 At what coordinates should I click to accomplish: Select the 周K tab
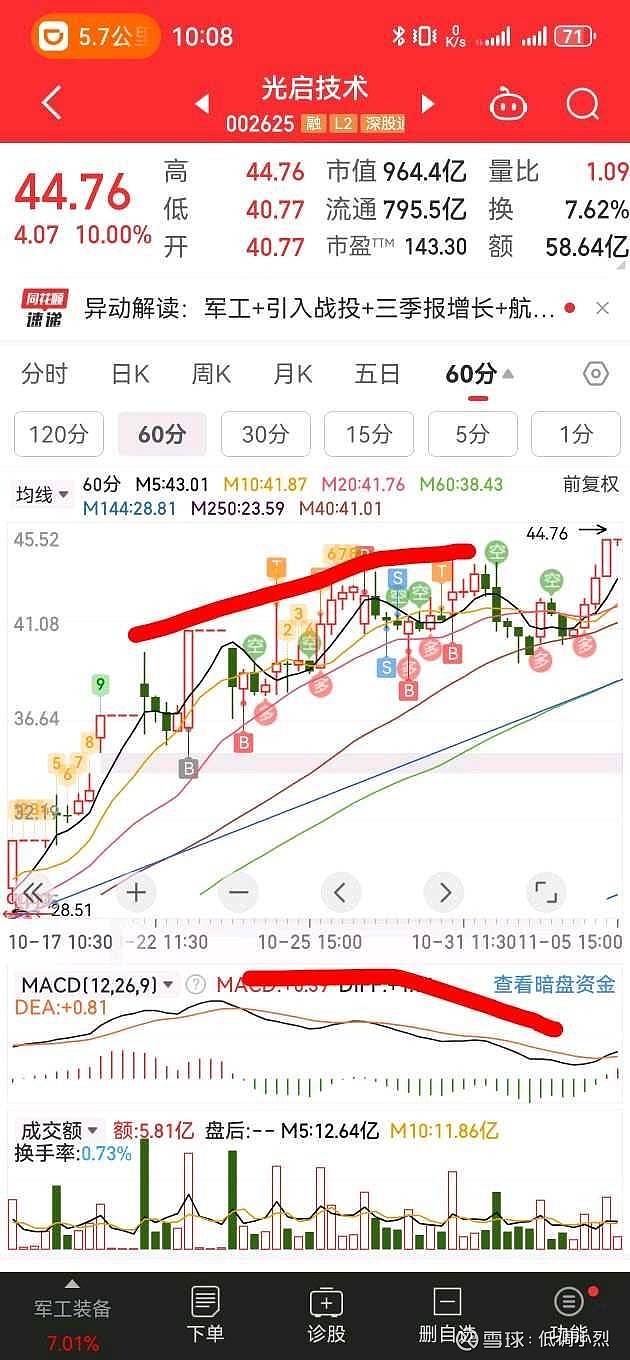pos(211,374)
